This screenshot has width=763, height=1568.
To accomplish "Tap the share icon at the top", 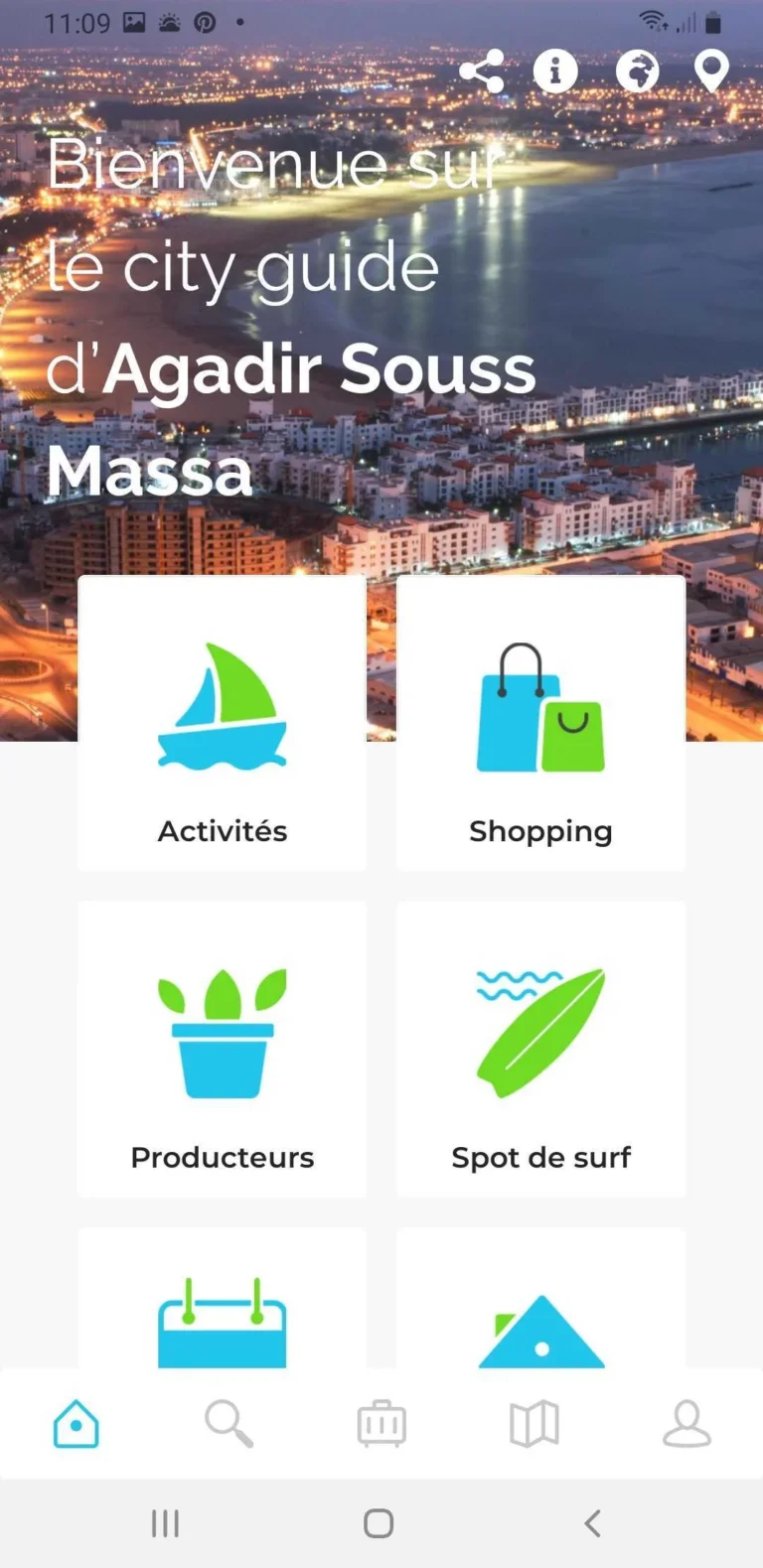I will [484, 71].
